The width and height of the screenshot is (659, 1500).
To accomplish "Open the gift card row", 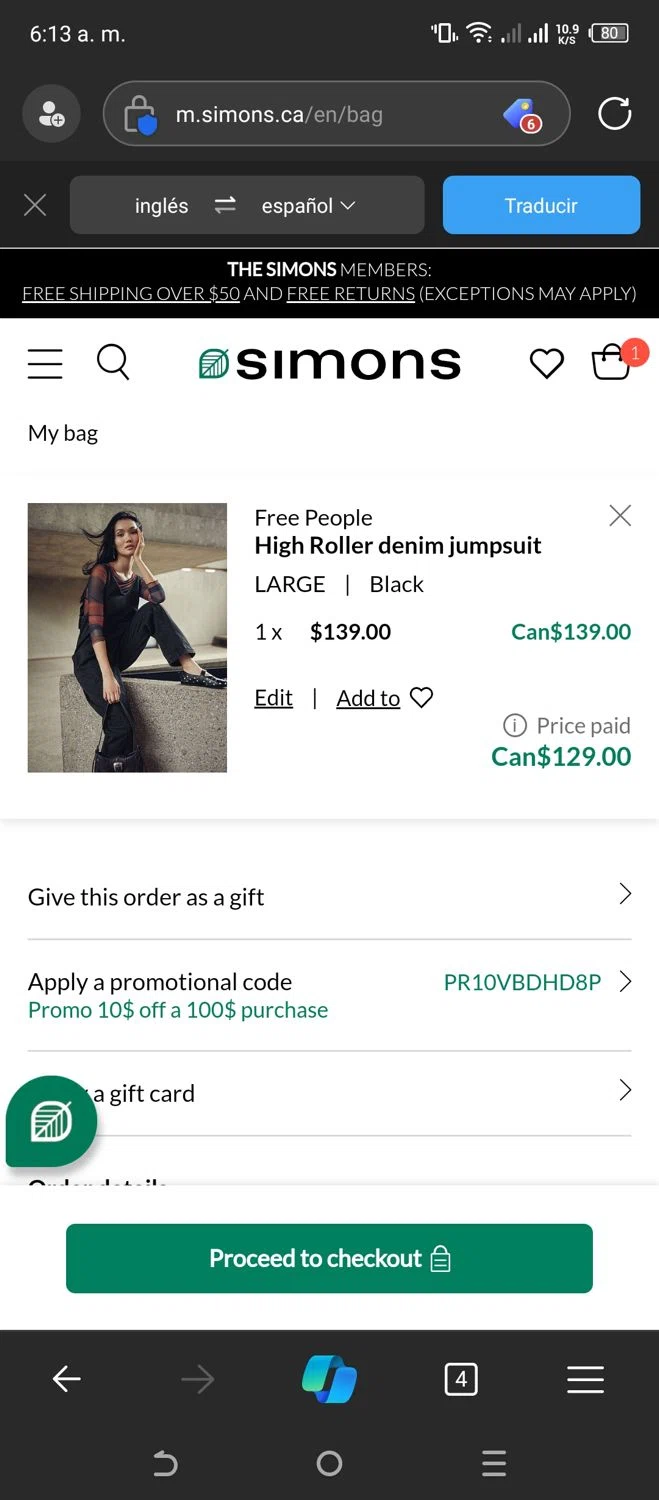I will (x=329, y=1092).
